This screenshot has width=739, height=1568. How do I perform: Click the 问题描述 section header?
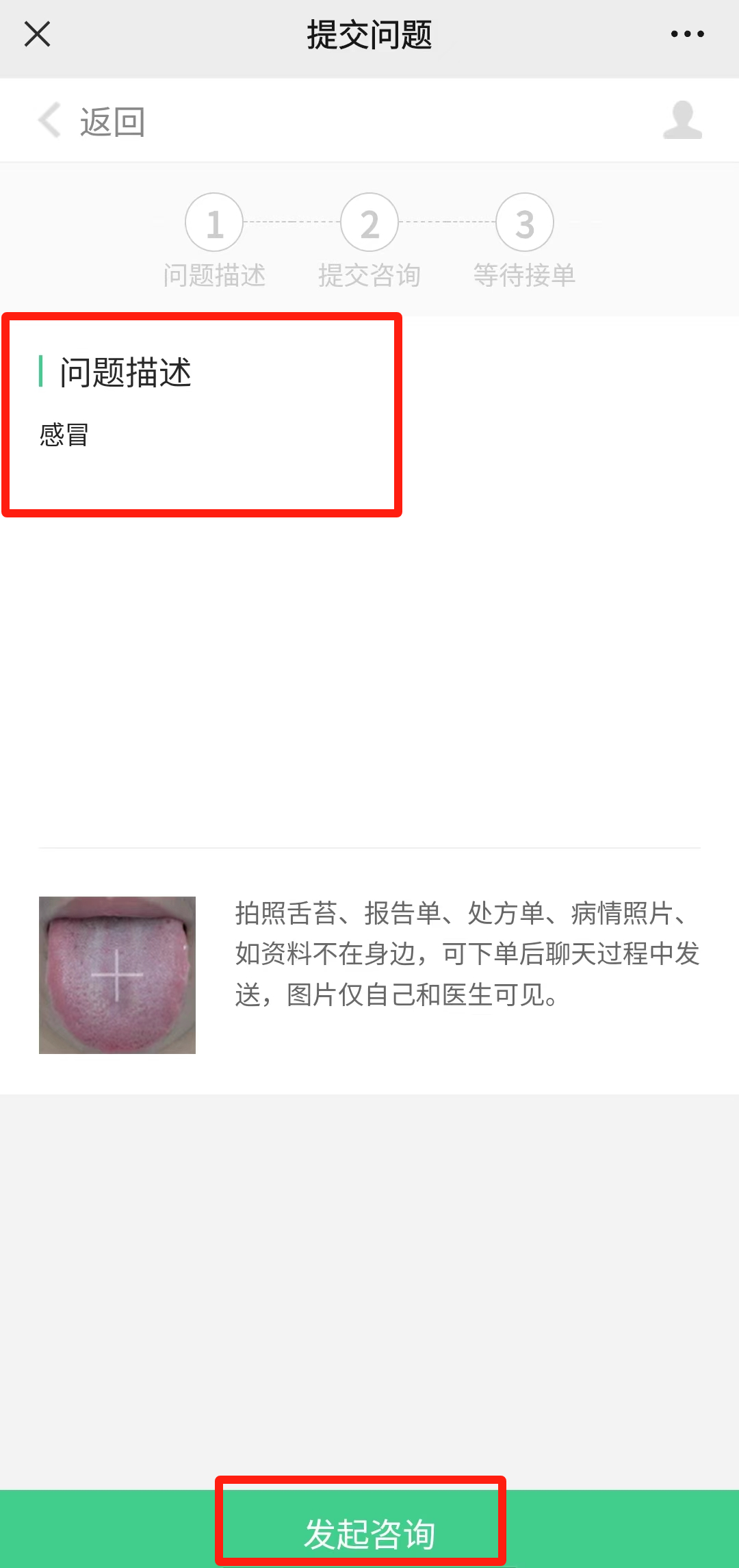pyautogui.click(x=127, y=370)
